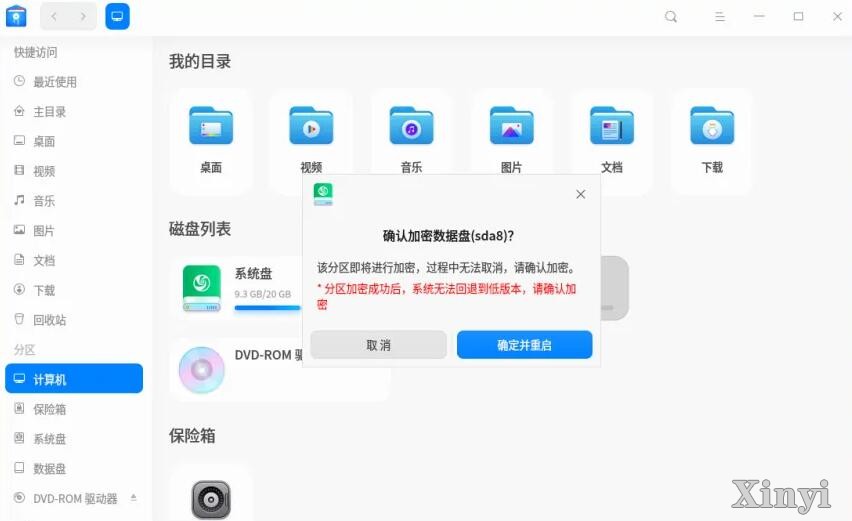The width and height of the screenshot is (852, 521).
Task: Minimize the file manager window
Action: point(760,17)
